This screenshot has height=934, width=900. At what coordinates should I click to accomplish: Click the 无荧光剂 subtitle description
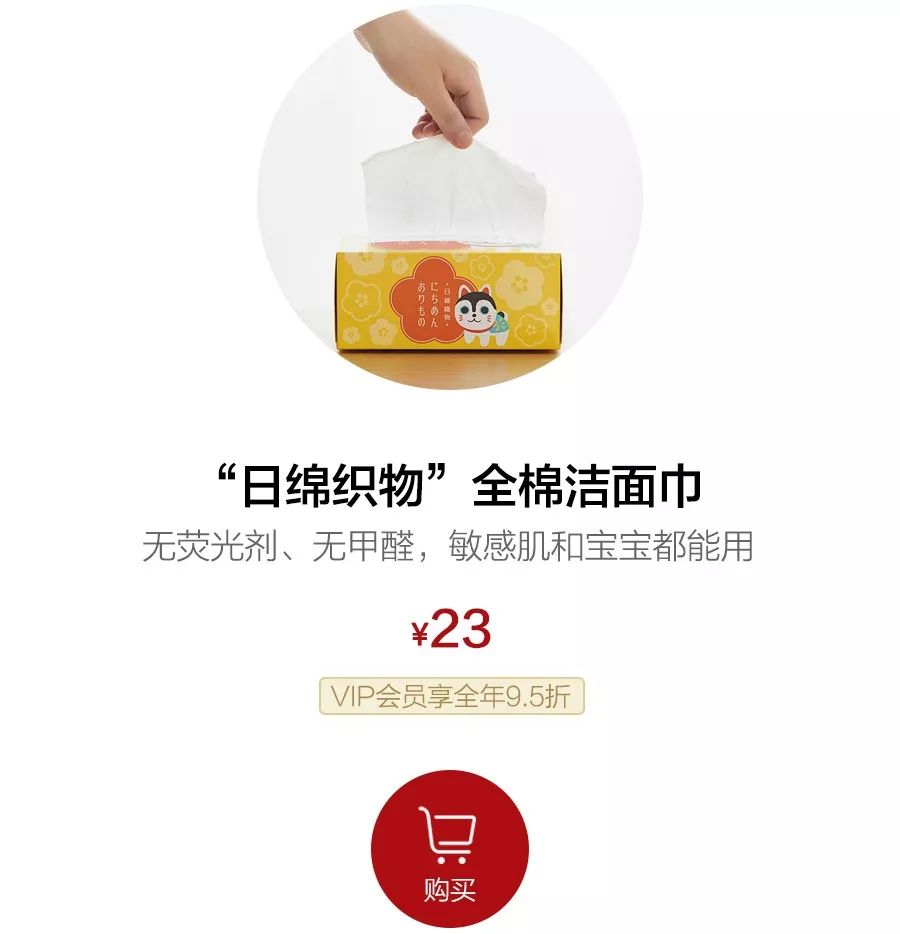coord(450,542)
